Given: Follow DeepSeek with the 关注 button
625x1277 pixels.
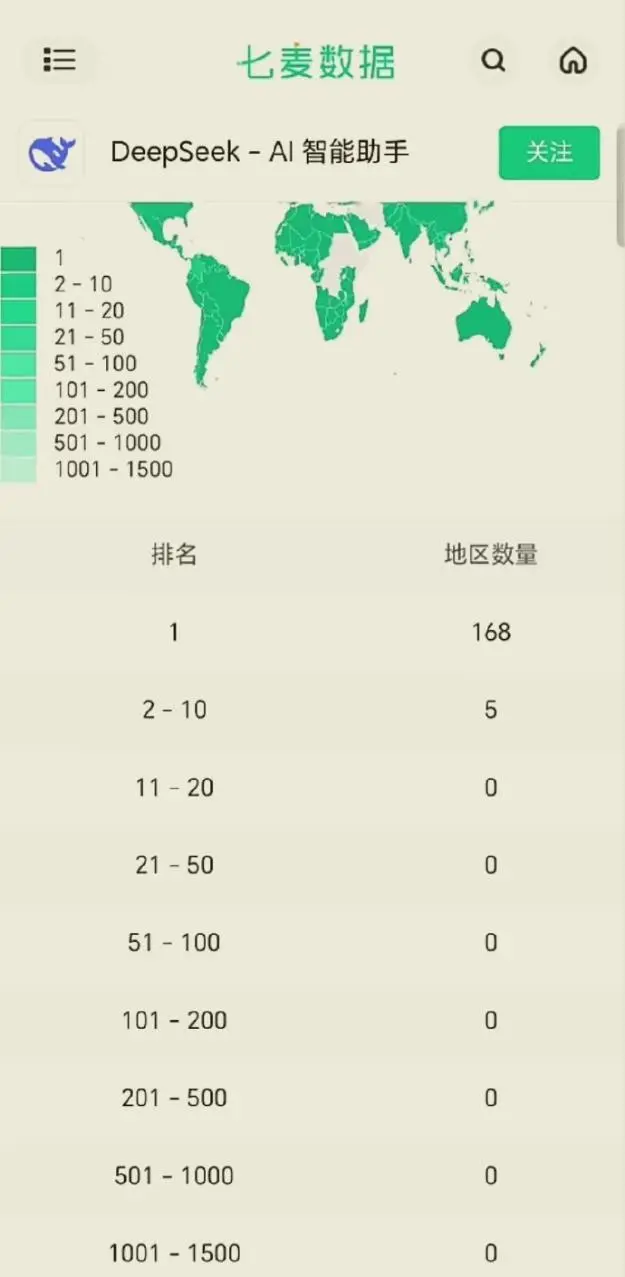Looking at the screenshot, I should (x=549, y=153).
